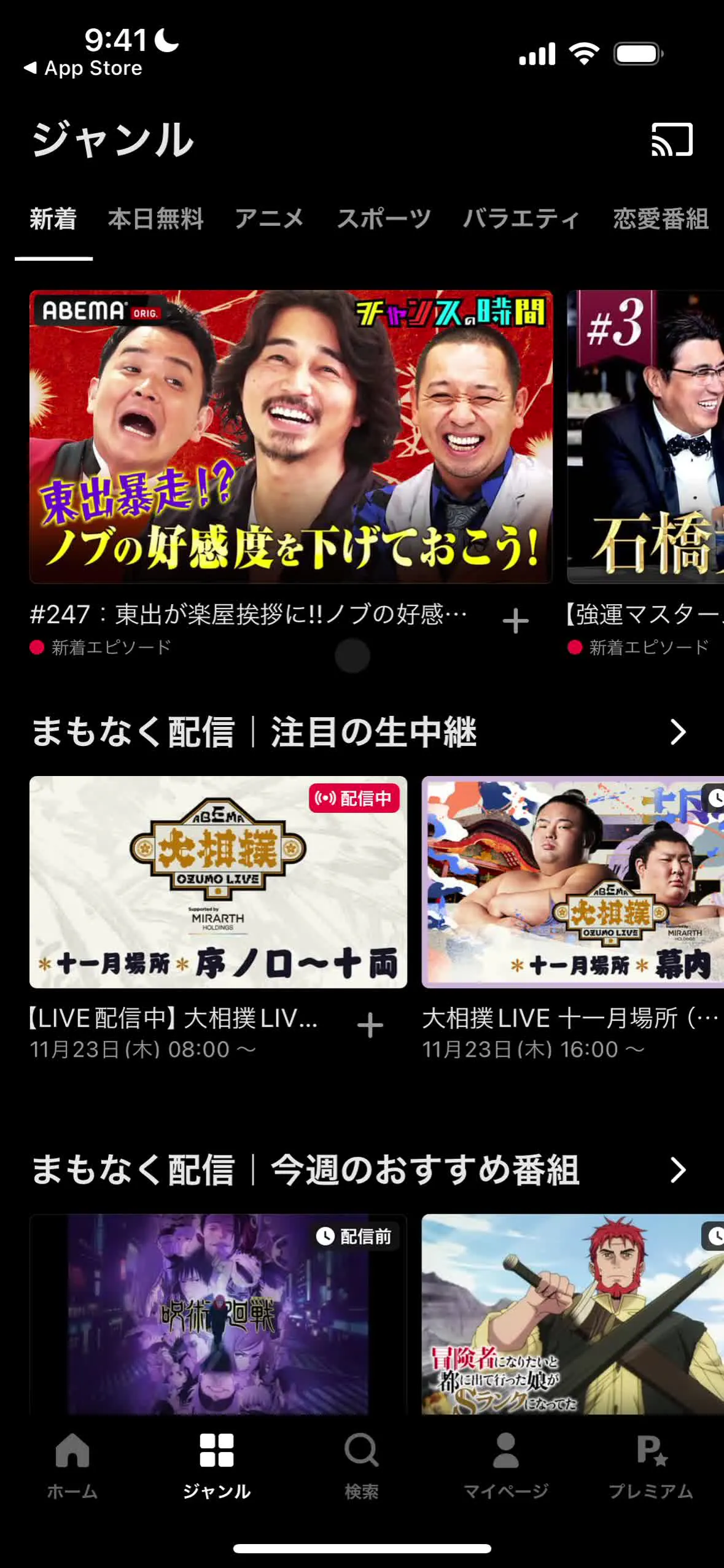Open the cast to TV icon

672,140
